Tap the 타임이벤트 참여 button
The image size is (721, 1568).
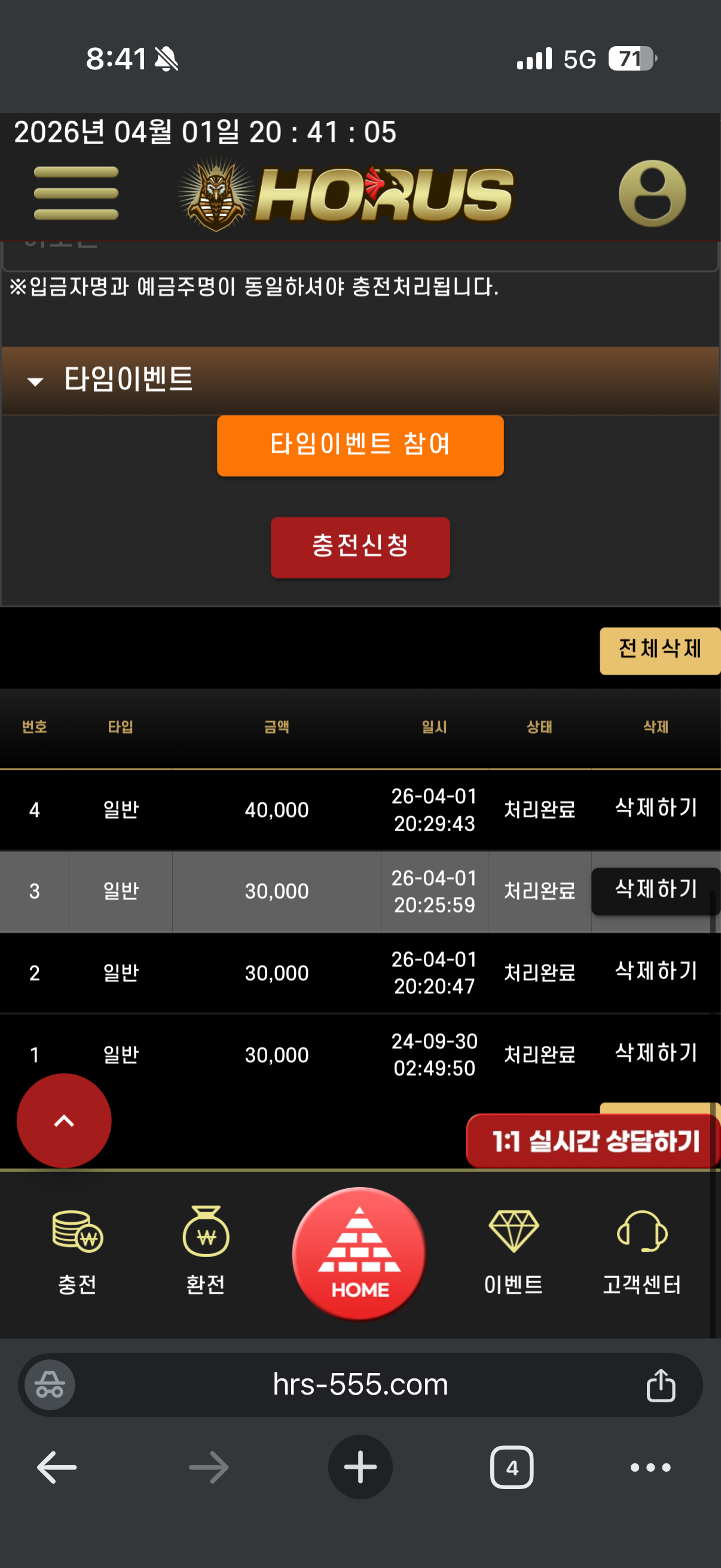tap(360, 446)
